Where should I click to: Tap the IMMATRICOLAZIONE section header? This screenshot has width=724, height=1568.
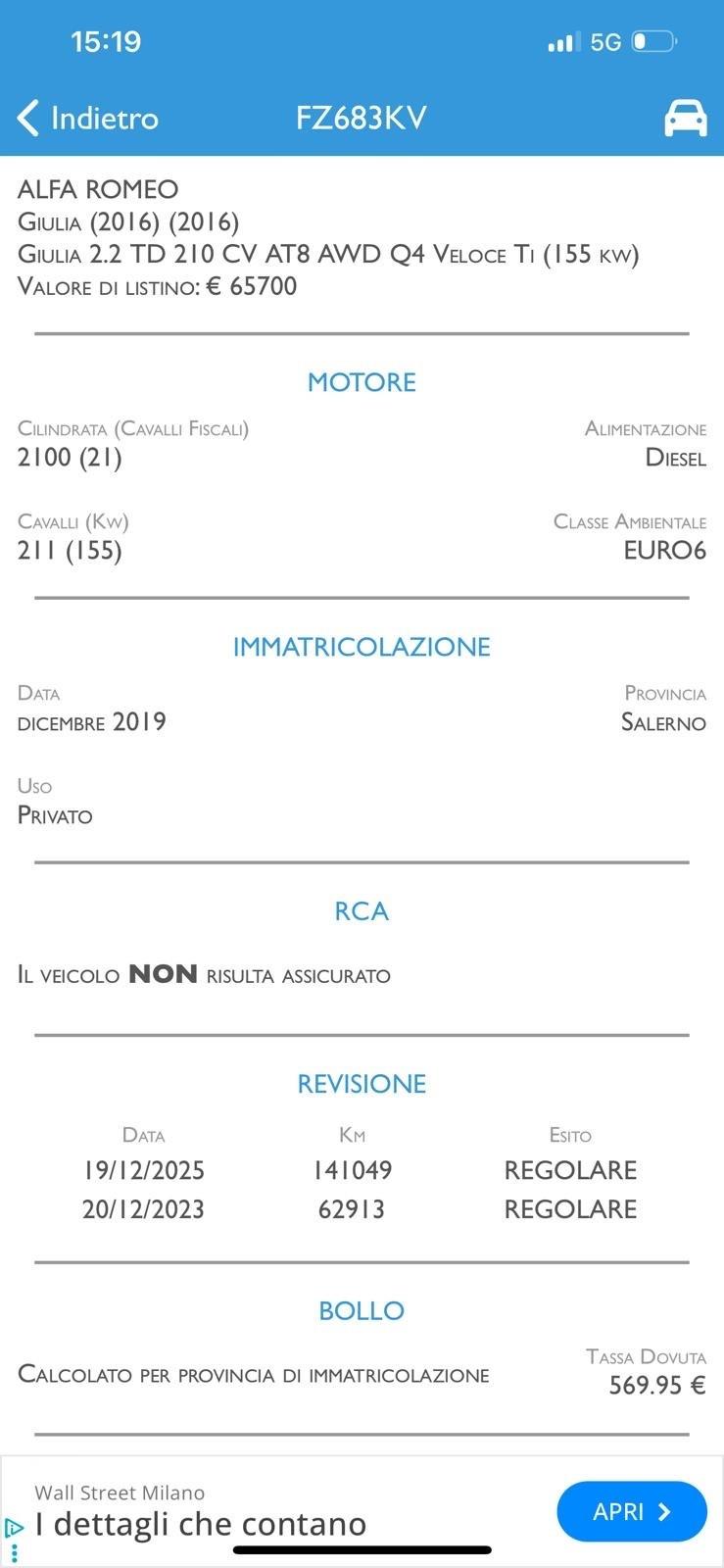(362, 646)
